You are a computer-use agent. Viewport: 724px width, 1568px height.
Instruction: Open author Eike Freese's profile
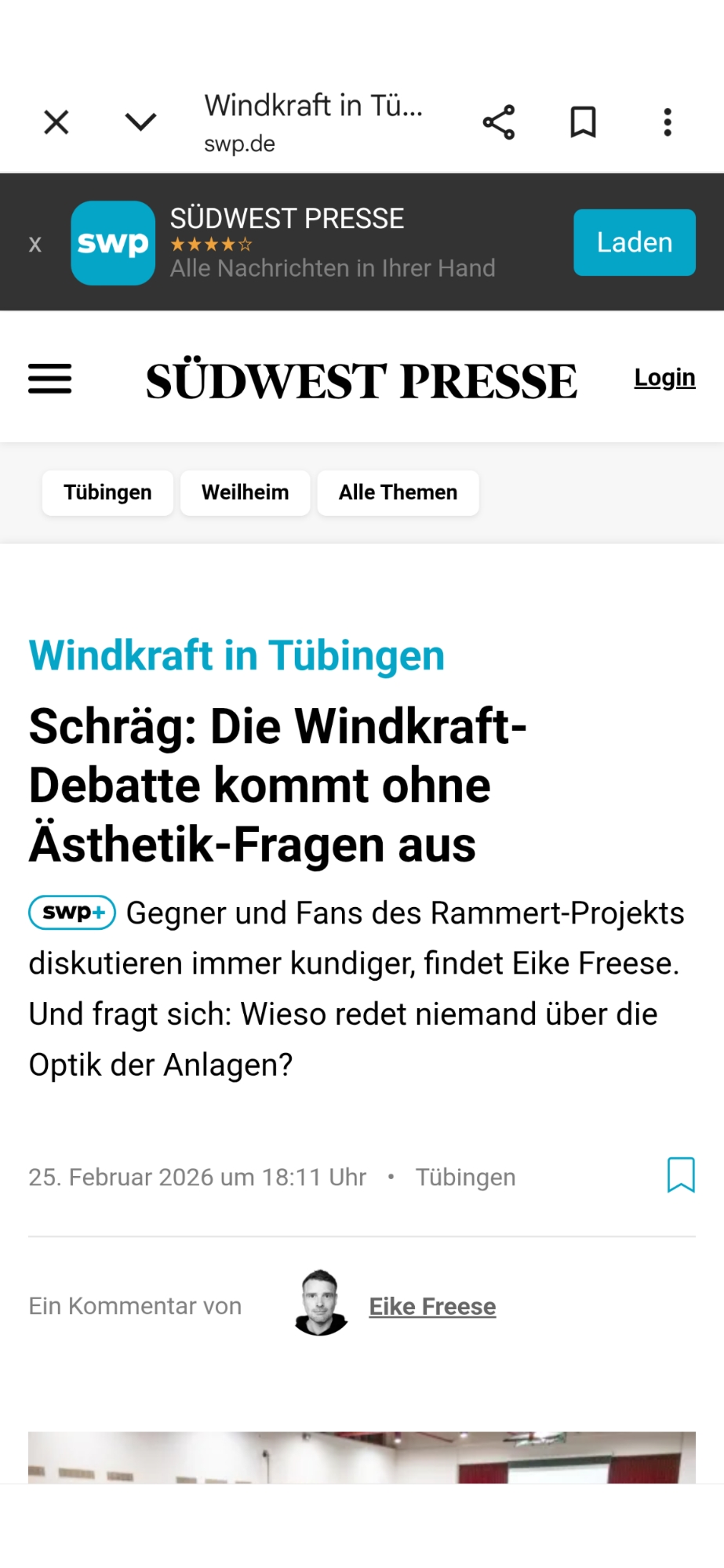point(432,1306)
